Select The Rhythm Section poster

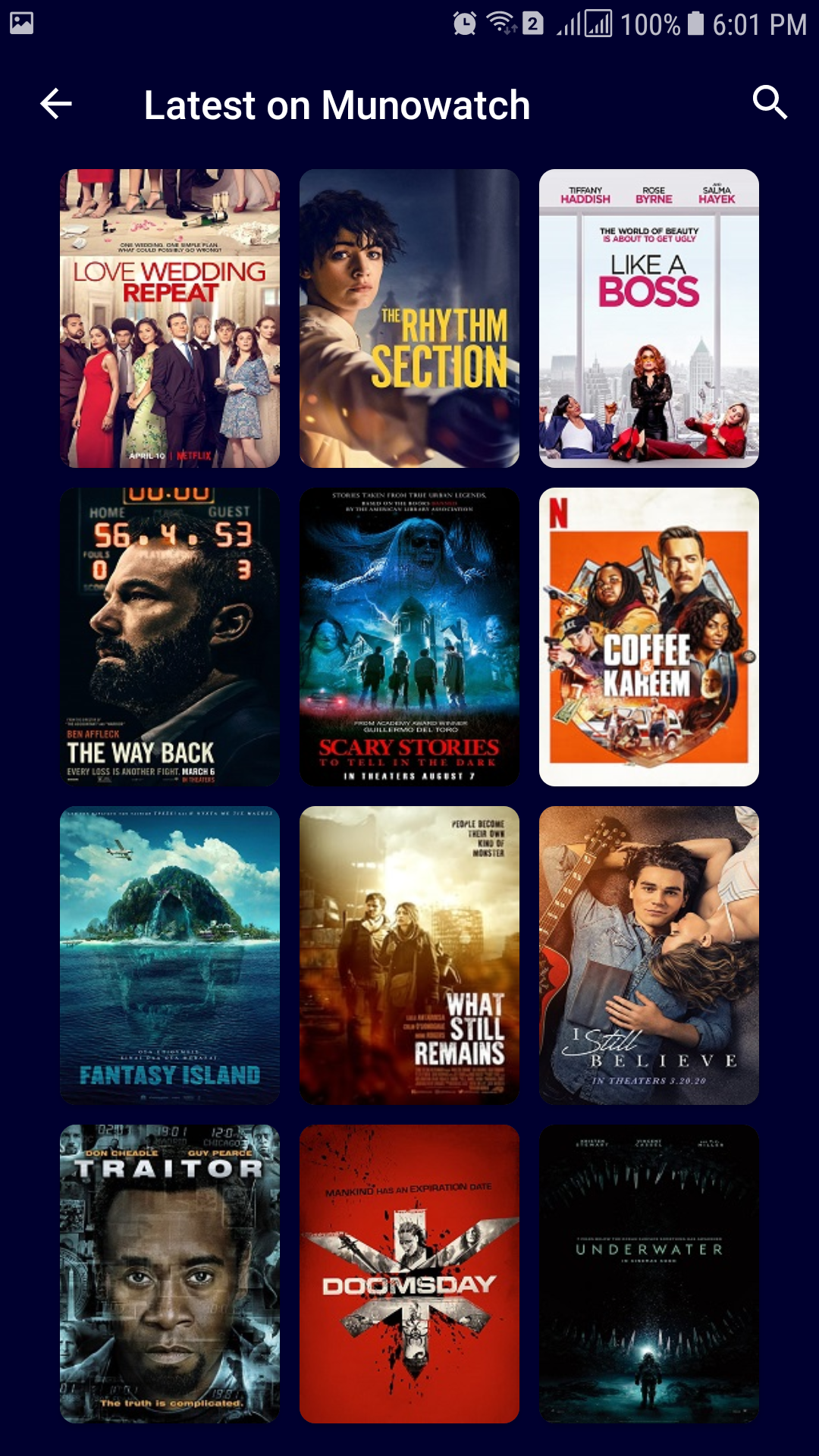pos(409,318)
